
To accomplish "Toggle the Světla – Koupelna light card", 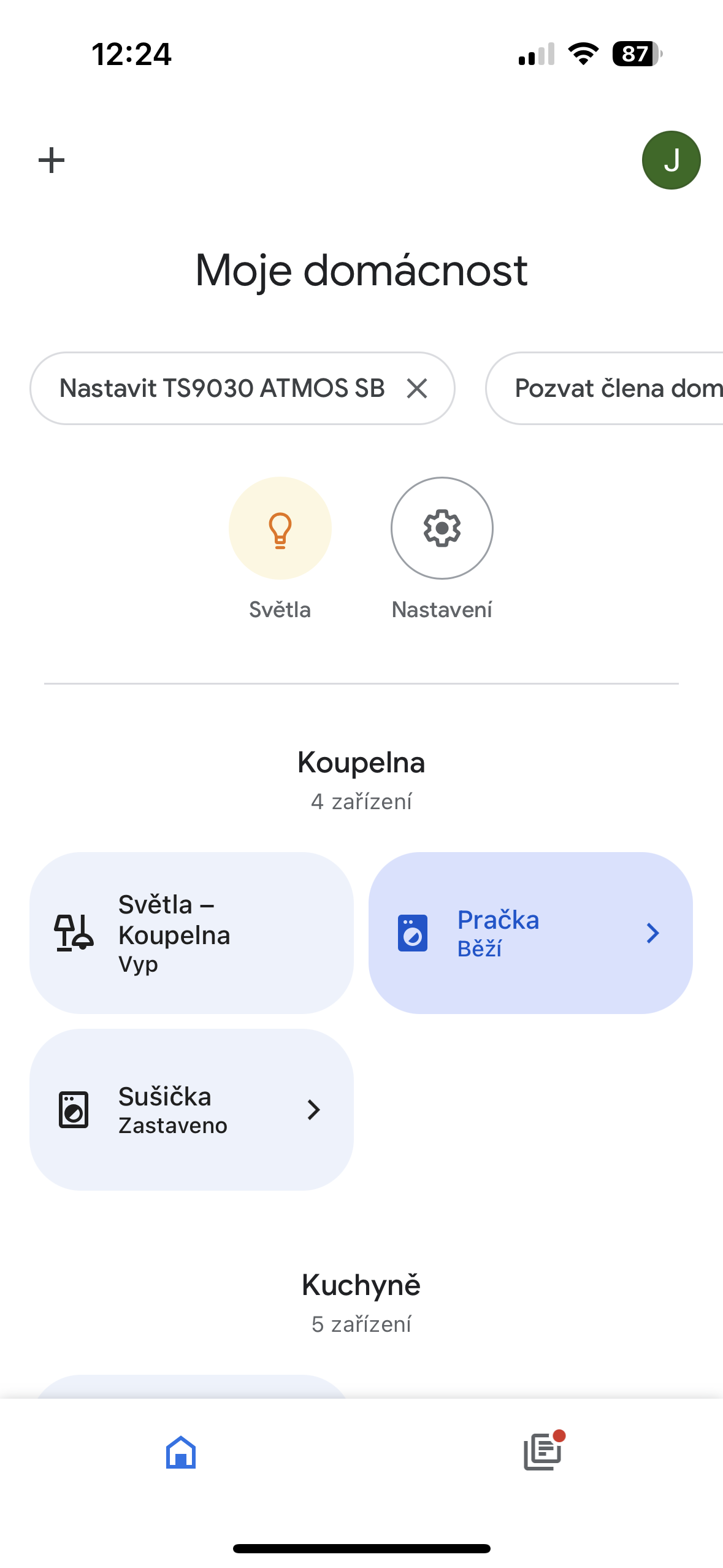I will 191,932.
